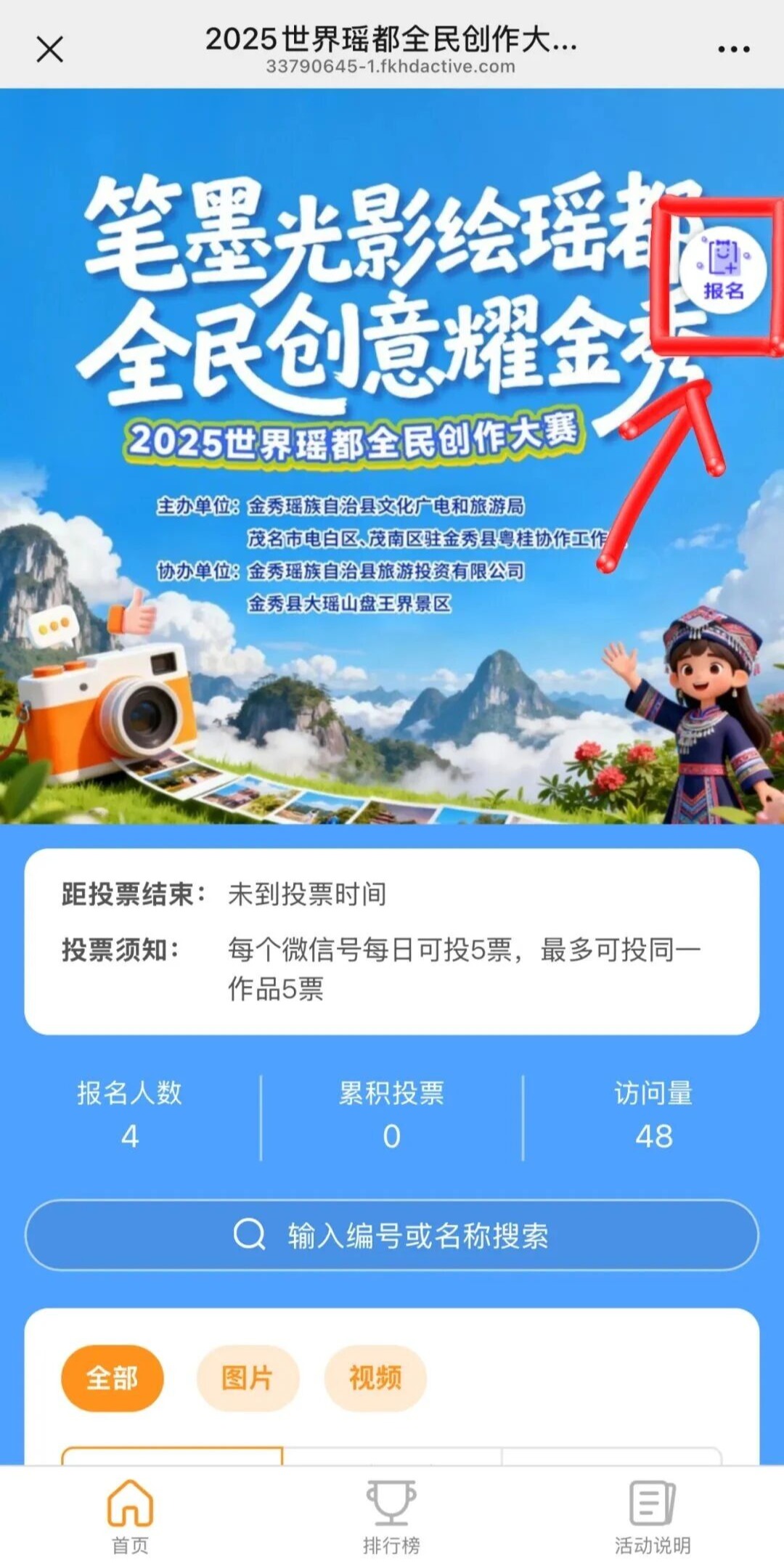Open the 输入编号或名称搜索 search box
The width and height of the screenshot is (784, 1563).
392,1235
